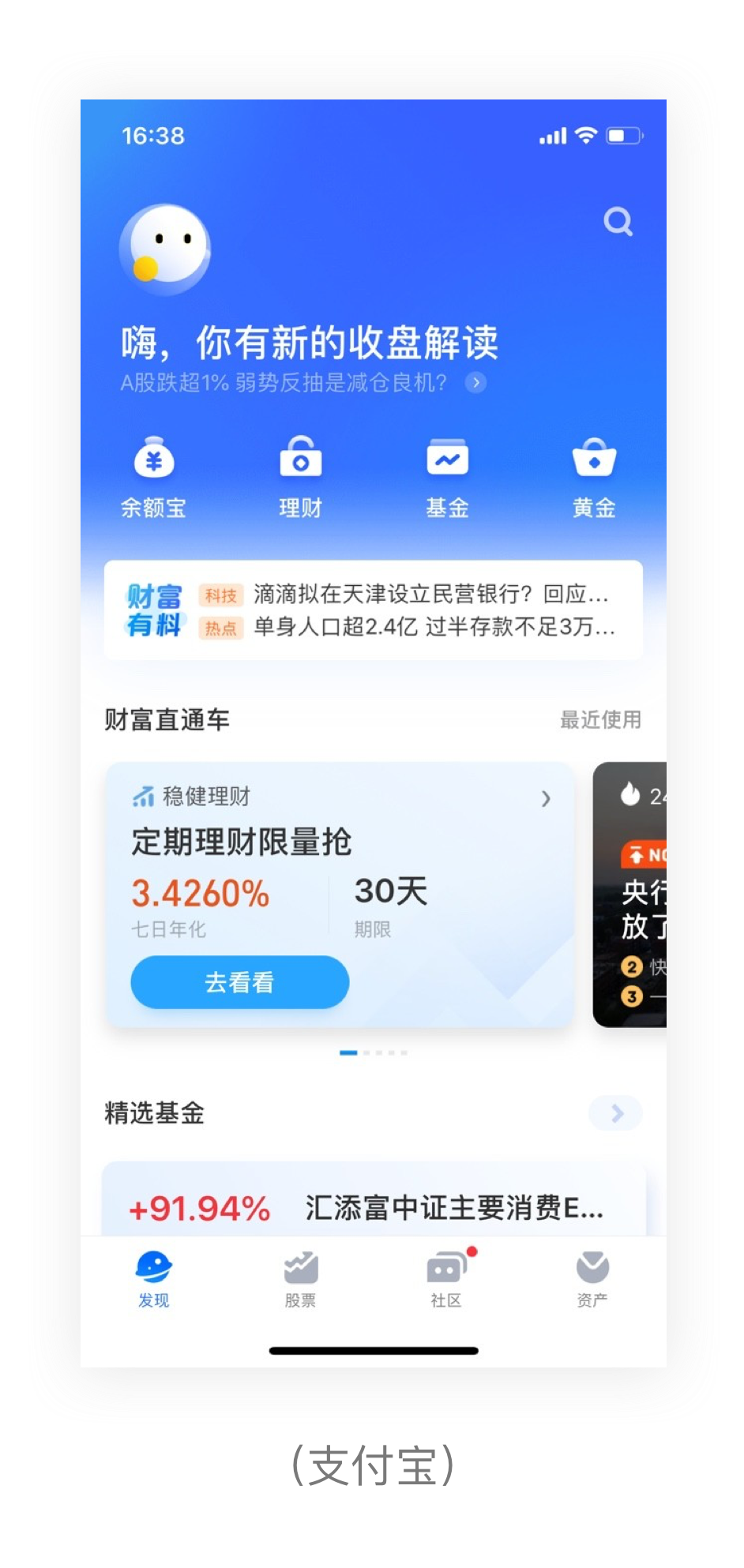Viewport: 744px width, 1568px height.
Task: Switch to the 发现 tab
Action: point(153,1279)
